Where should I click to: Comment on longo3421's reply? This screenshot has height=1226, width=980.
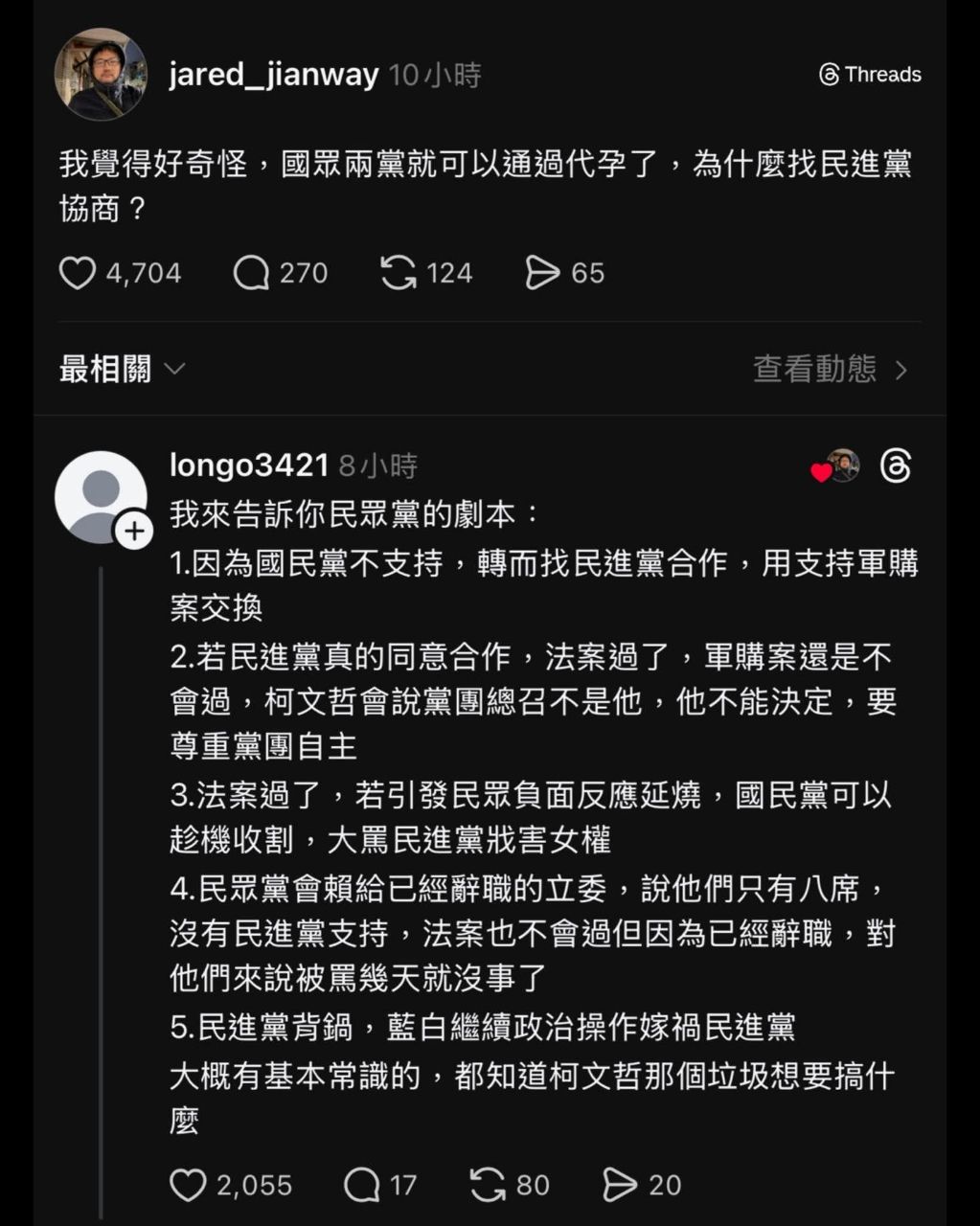click(362, 1185)
